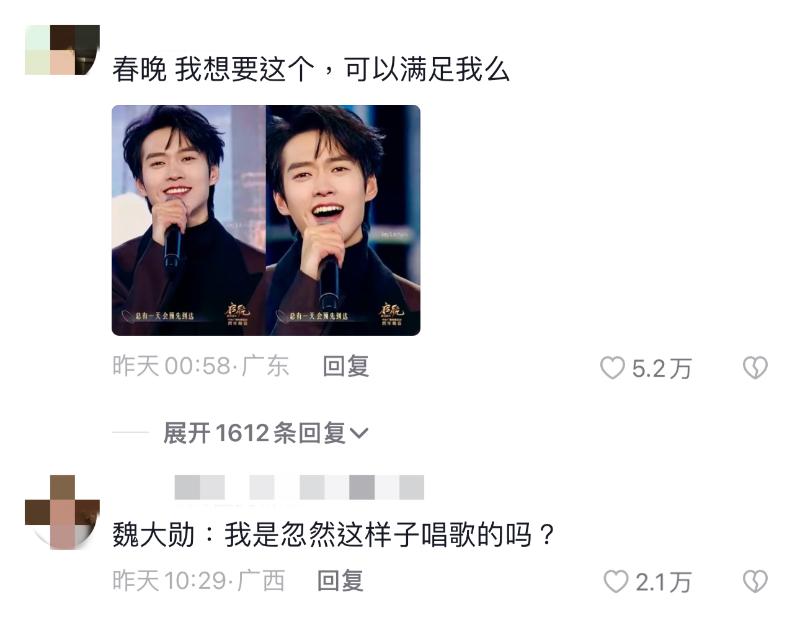
Task: Reply to the comment posted 昨天 00:58
Action: (346, 367)
